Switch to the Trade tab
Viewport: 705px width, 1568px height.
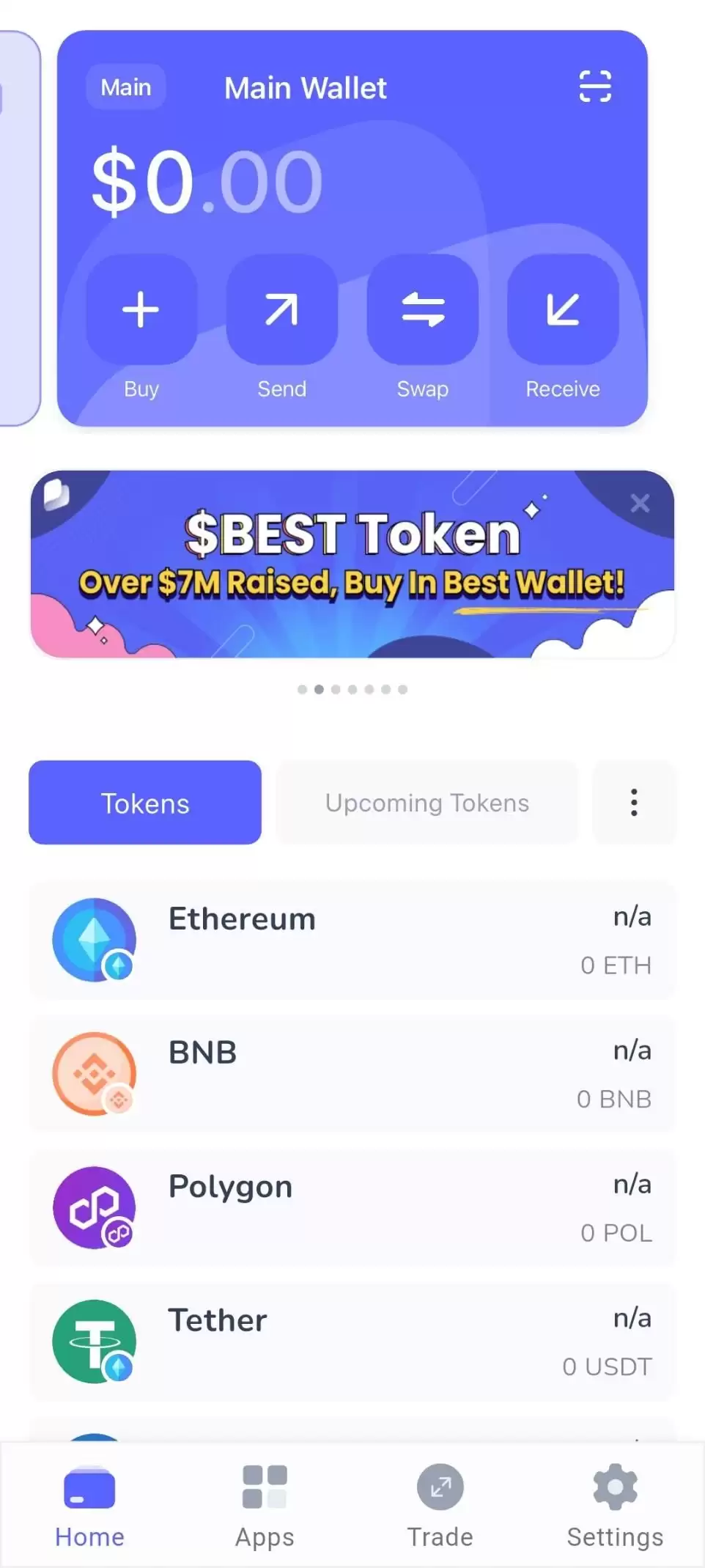click(x=440, y=1506)
